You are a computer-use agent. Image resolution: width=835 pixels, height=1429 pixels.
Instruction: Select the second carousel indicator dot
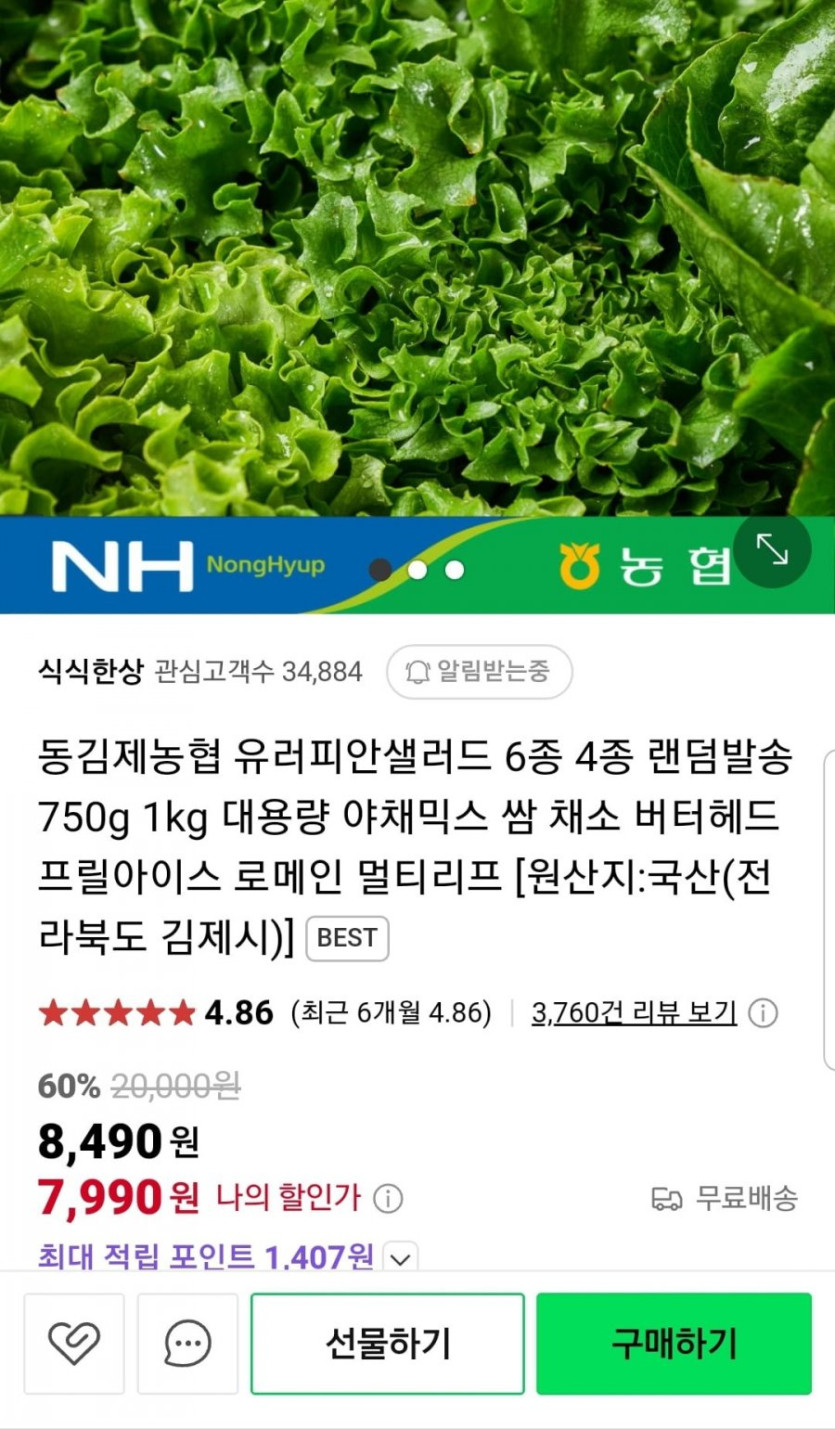[x=418, y=569]
